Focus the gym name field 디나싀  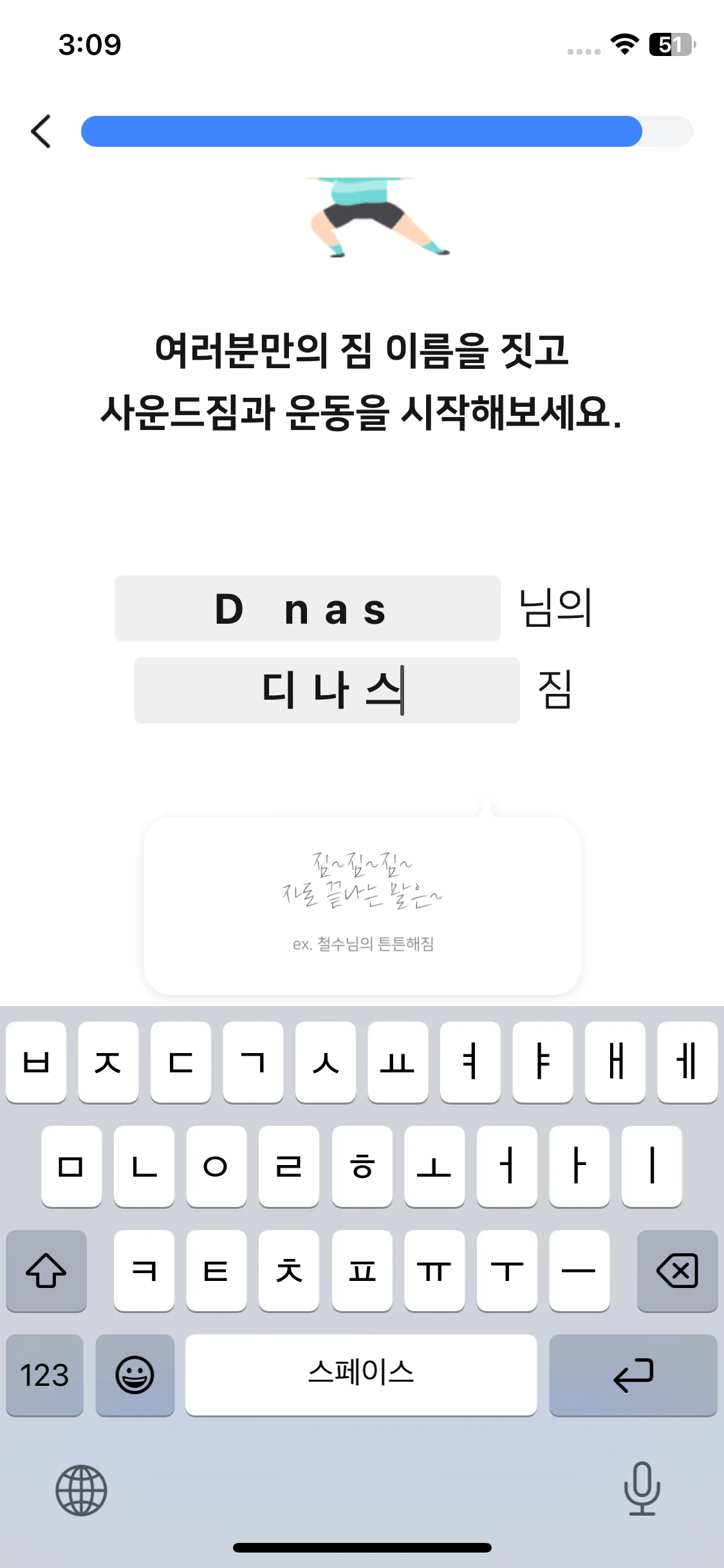point(326,690)
